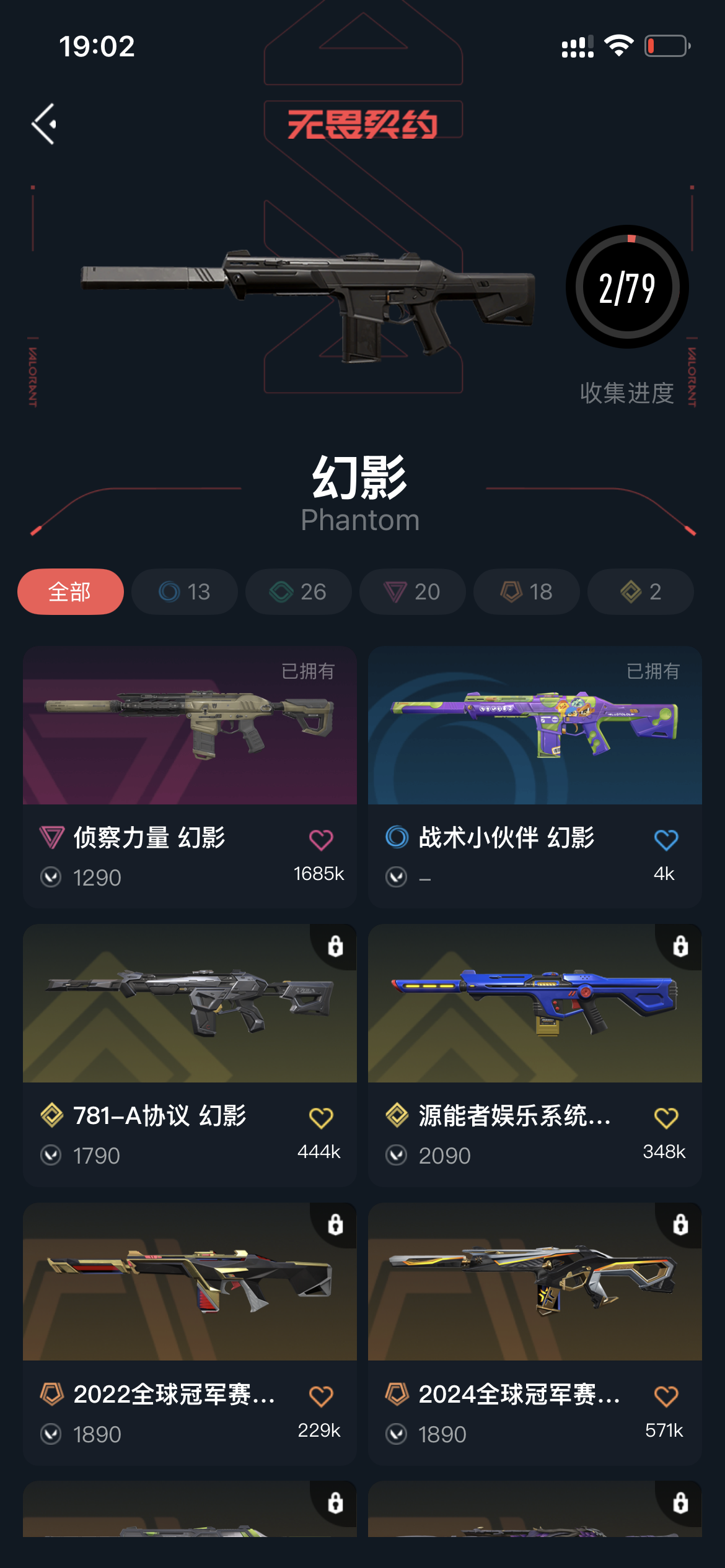Filter skins by the 20 tier chip
The height and width of the screenshot is (1568, 725).
(x=413, y=592)
